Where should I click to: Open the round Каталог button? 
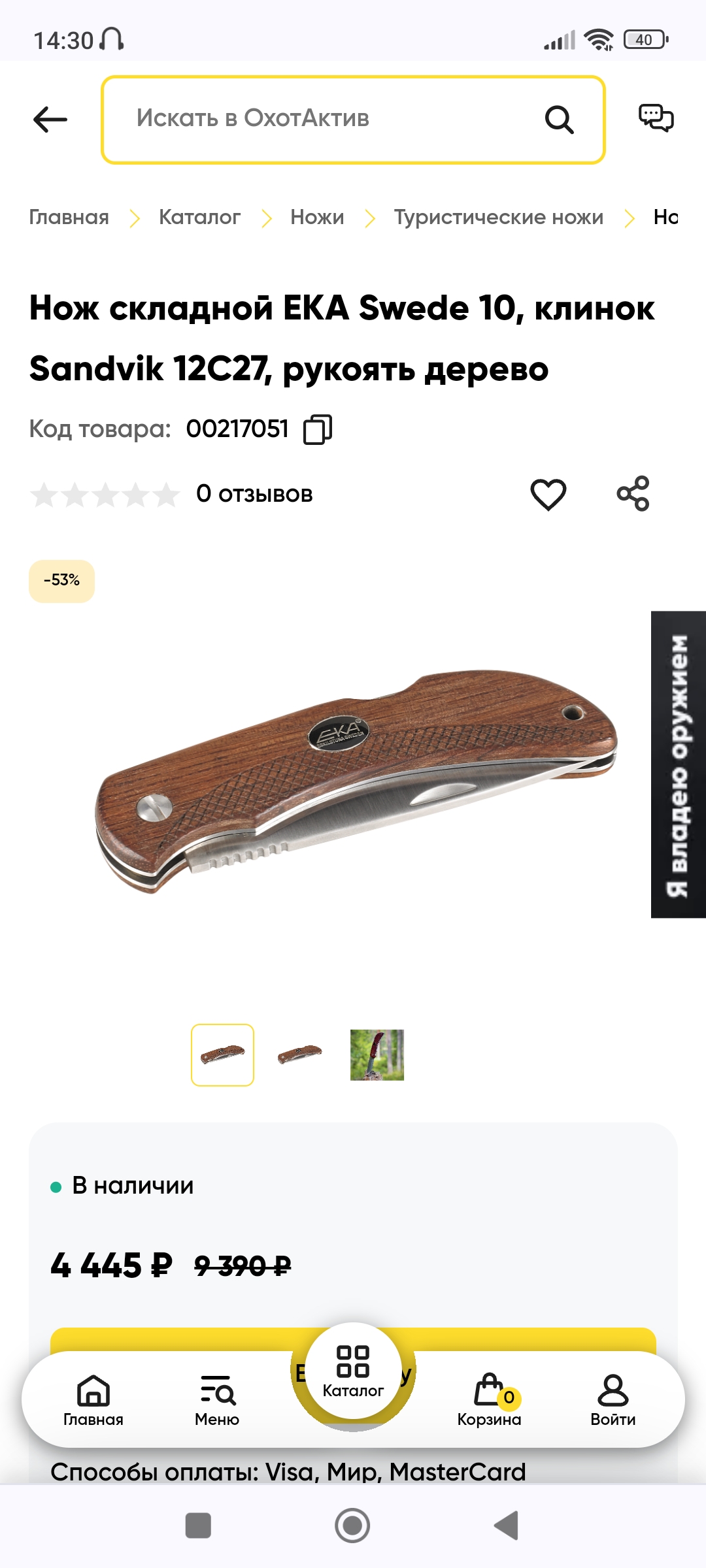[353, 1371]
